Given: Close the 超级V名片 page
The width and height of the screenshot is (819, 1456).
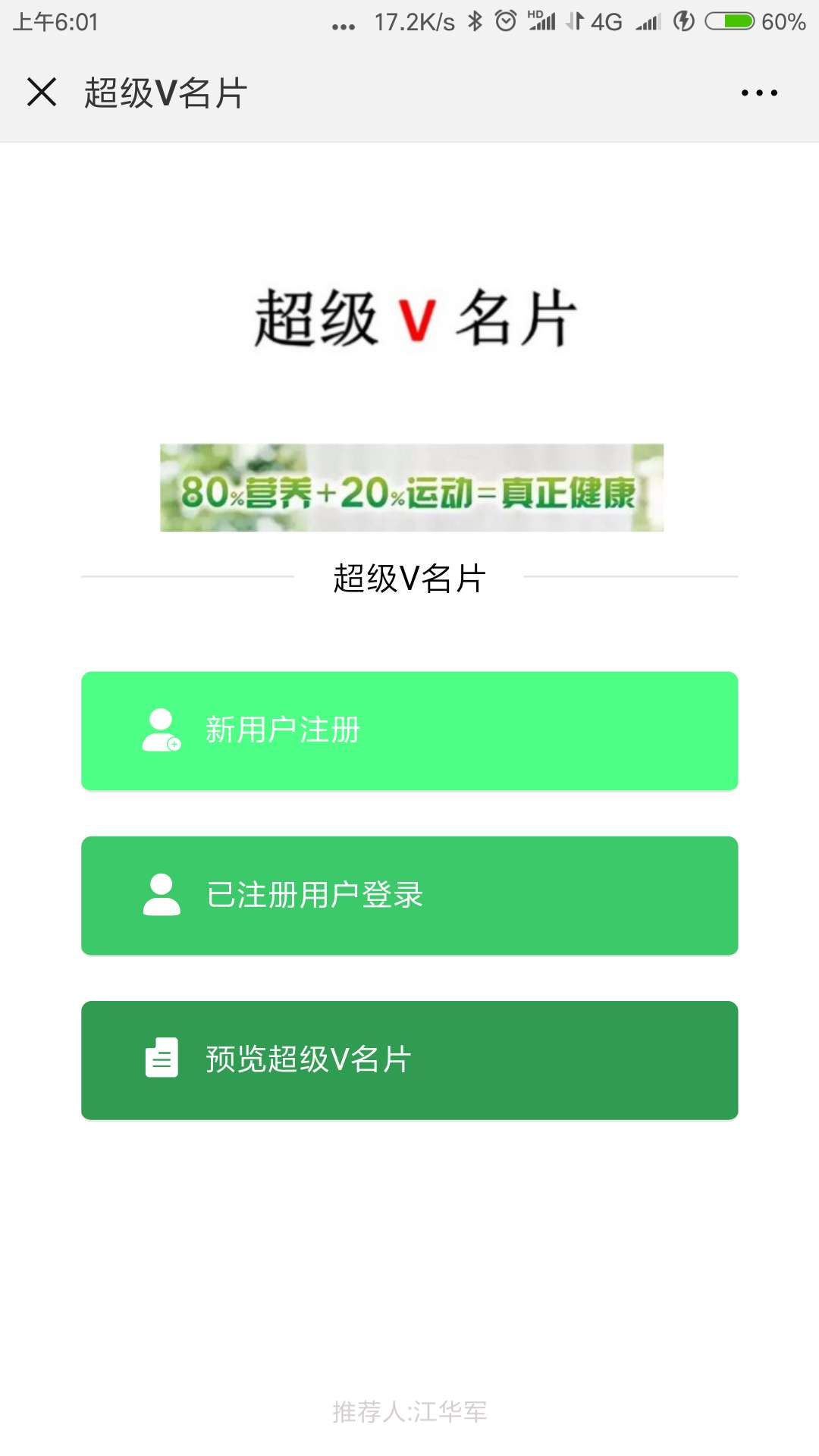Looking at the screenshot, I should (x=42, y=93).
